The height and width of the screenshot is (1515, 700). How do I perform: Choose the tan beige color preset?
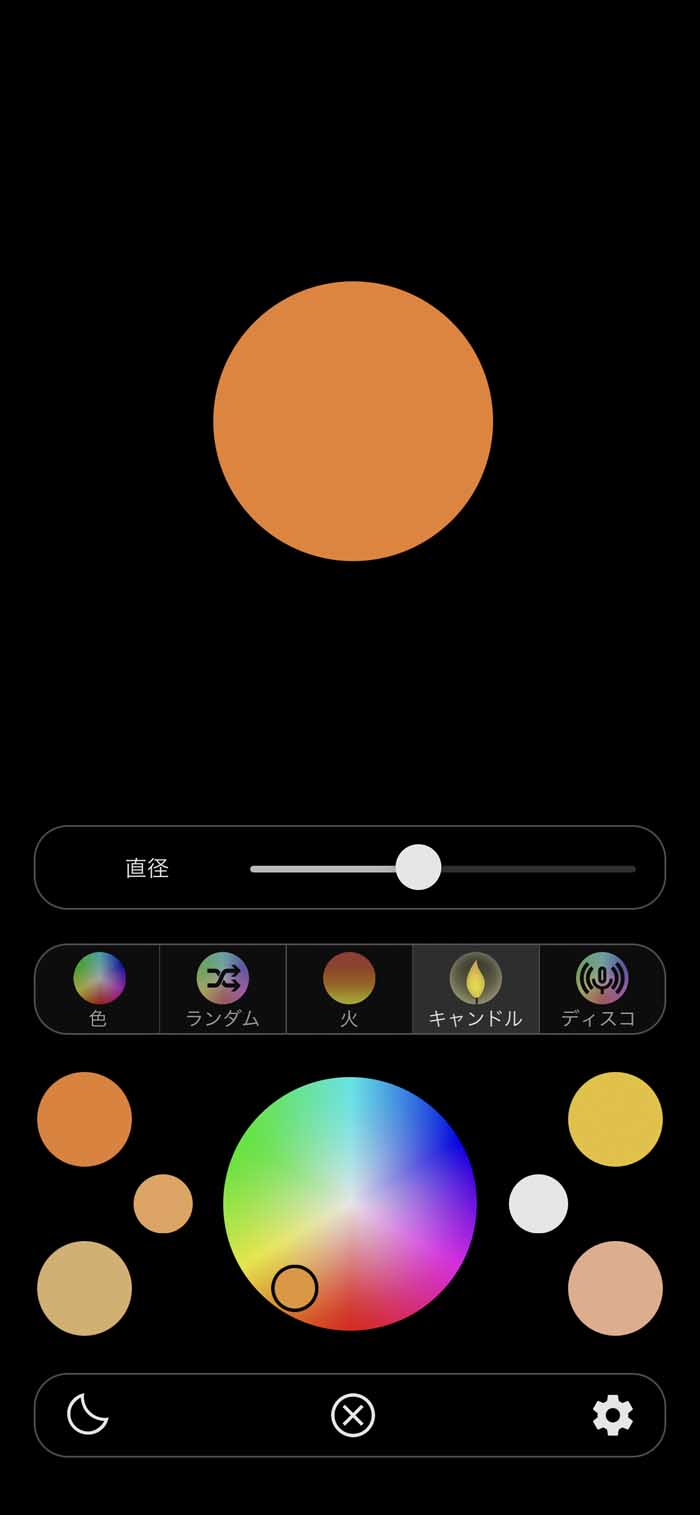tap(84, 1288)
